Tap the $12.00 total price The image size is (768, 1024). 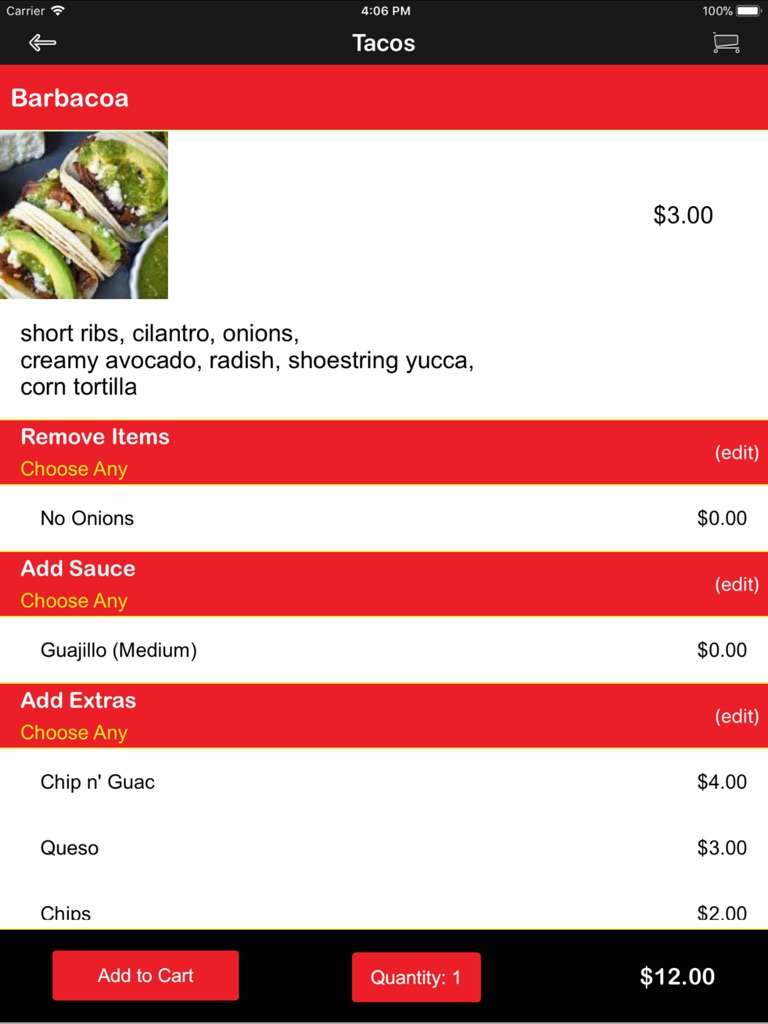[675, 975]
